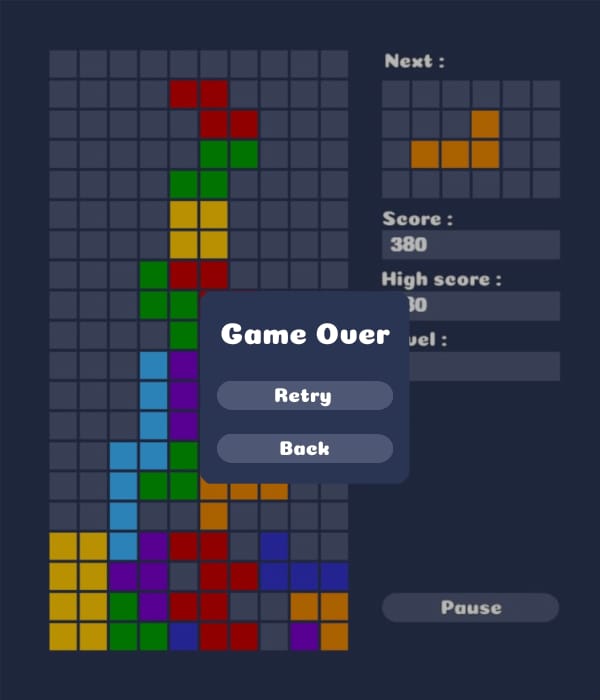The width and height of the screenshot is (600, 700).
Task: Go back from the Game Over dialog
Action: click(x=304, y=448)
